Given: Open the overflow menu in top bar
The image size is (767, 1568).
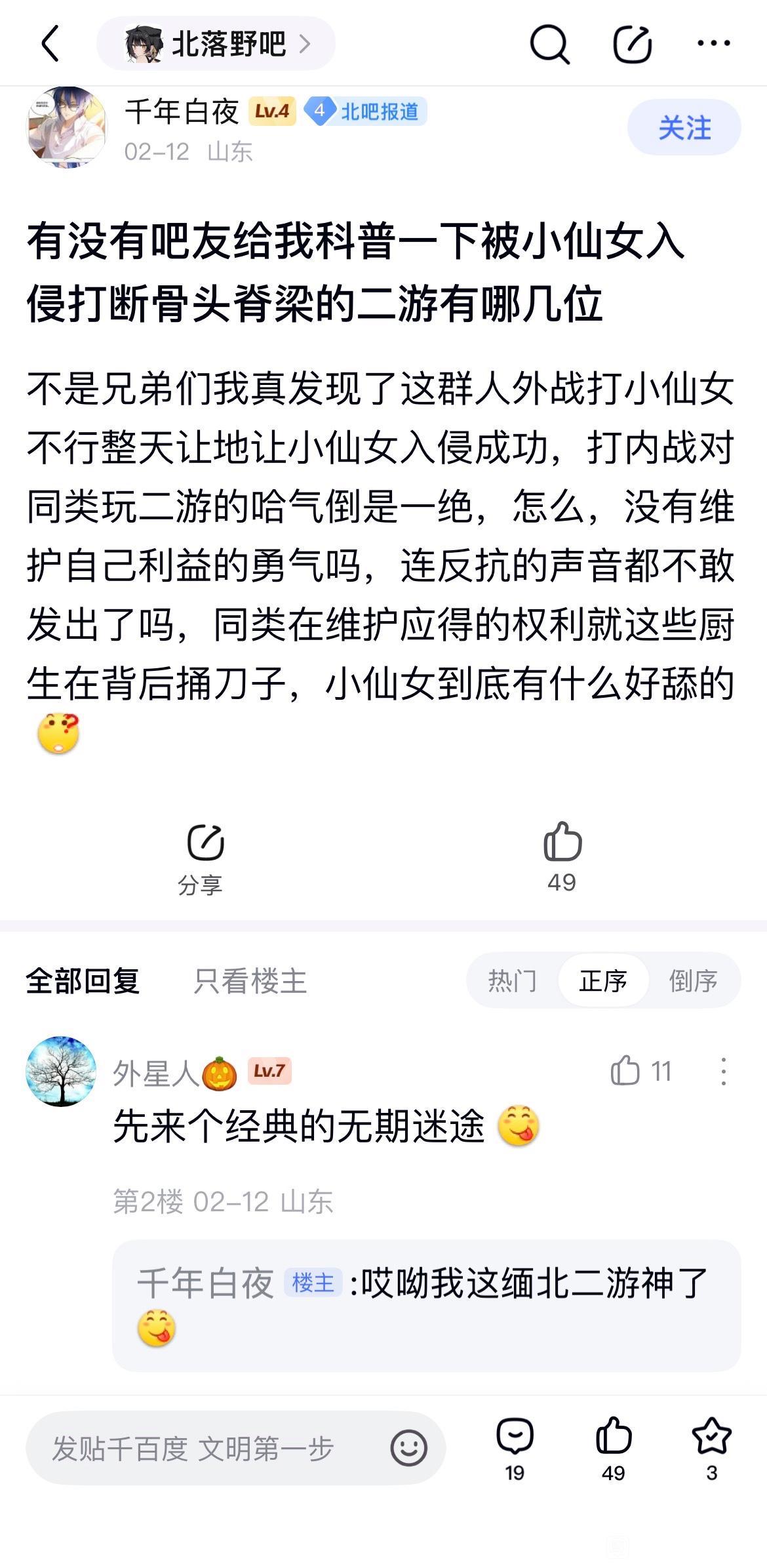Looking at the screenshot, I should 713,44.
